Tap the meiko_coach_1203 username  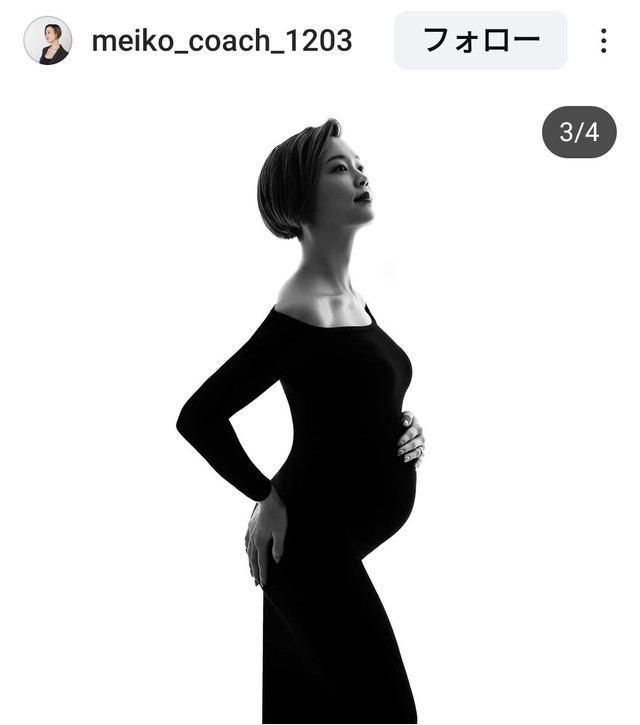221,41
